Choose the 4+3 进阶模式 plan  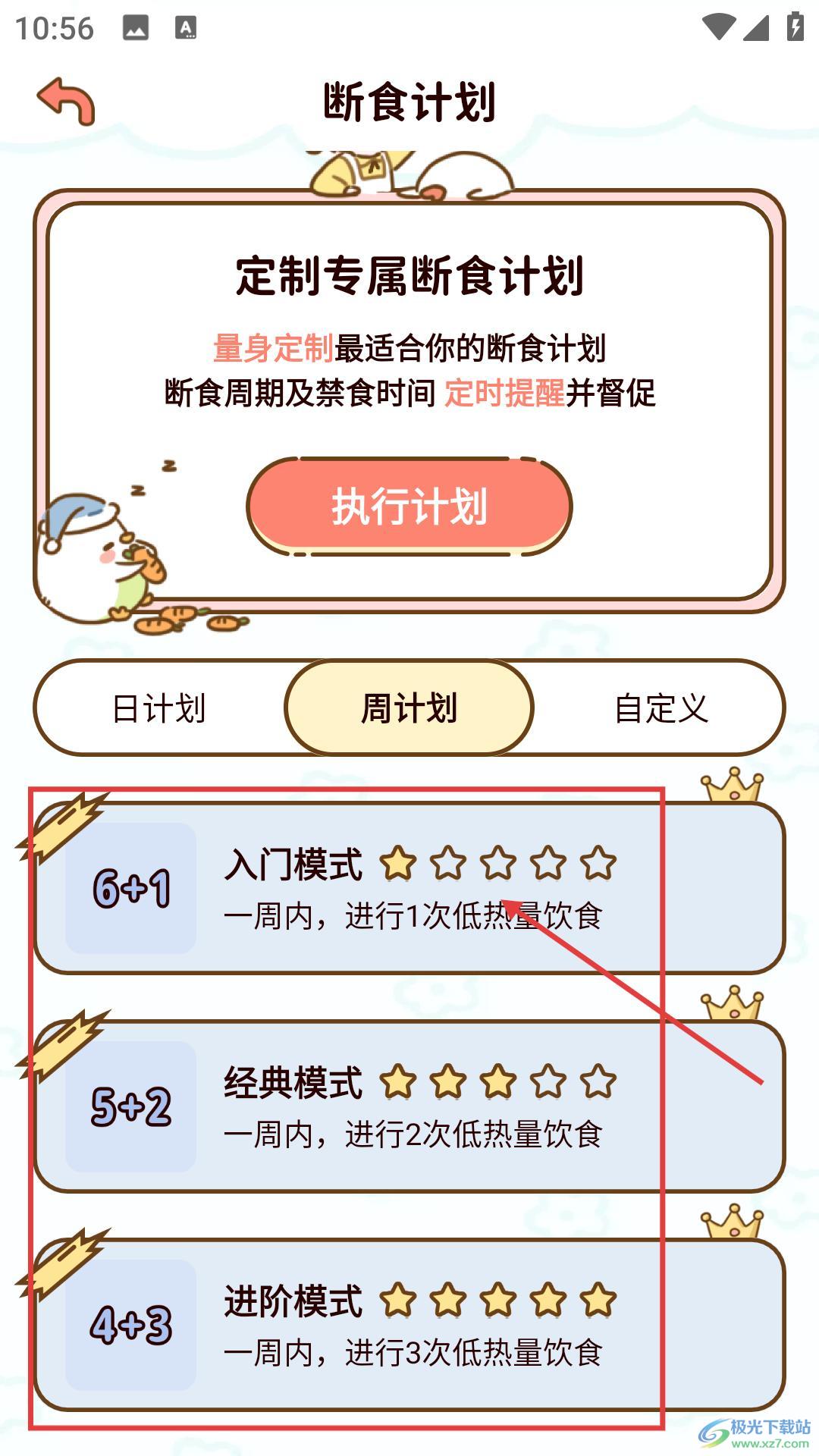click(x=409, y=1325)
